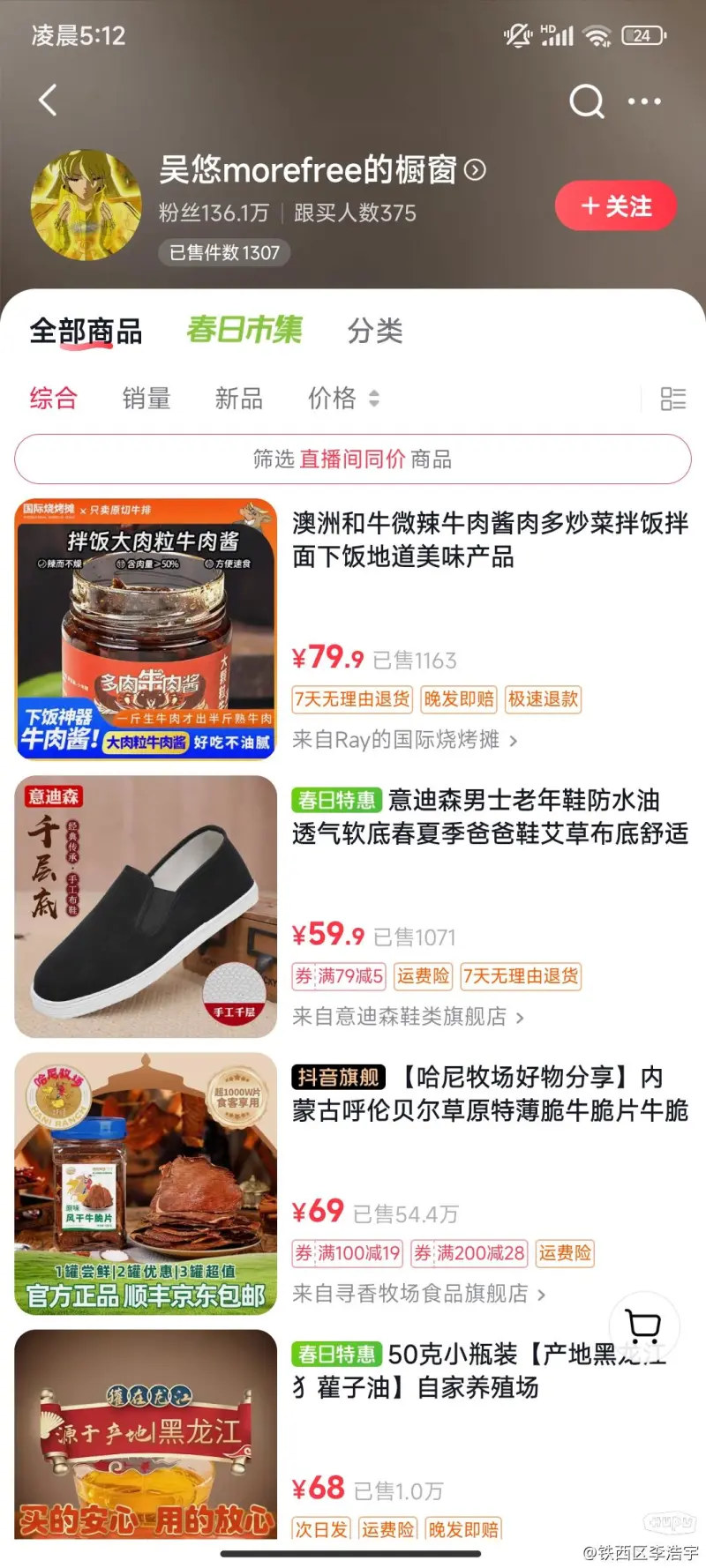Sort products by 综合

pyautogui.click(x=53, y=399)
